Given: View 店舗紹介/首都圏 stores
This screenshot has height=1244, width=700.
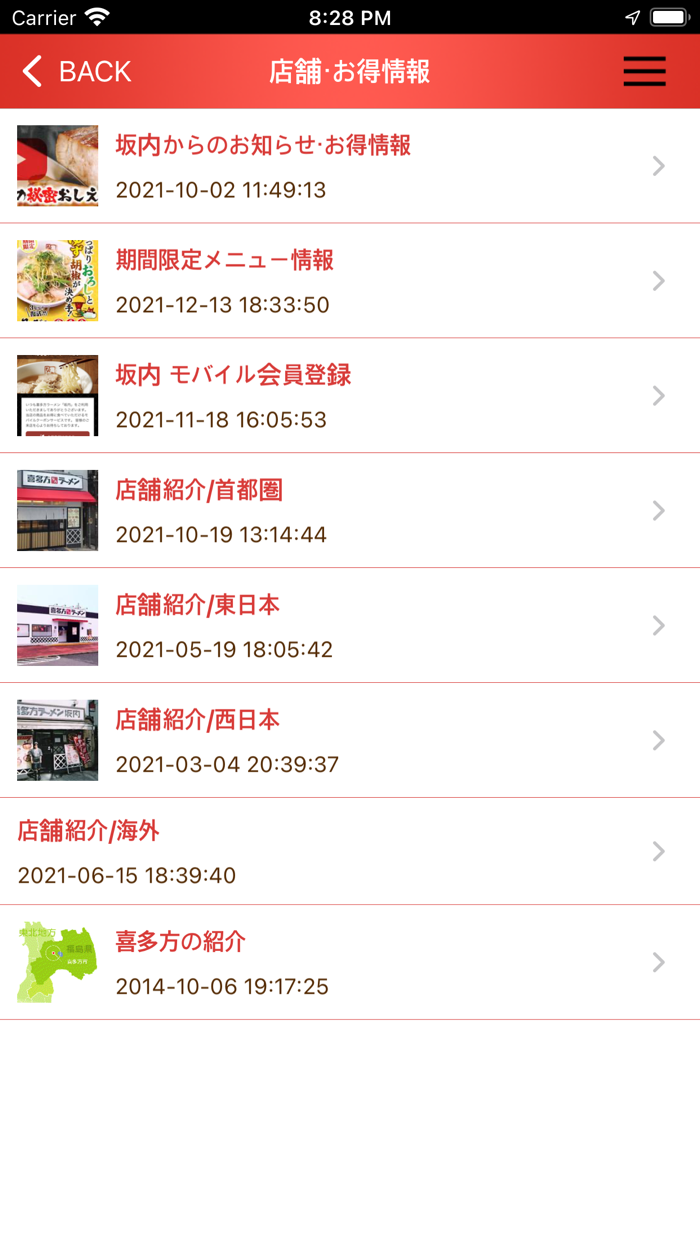Looking at the screenshot, I should pyautogui.click(x=350, y=511).
